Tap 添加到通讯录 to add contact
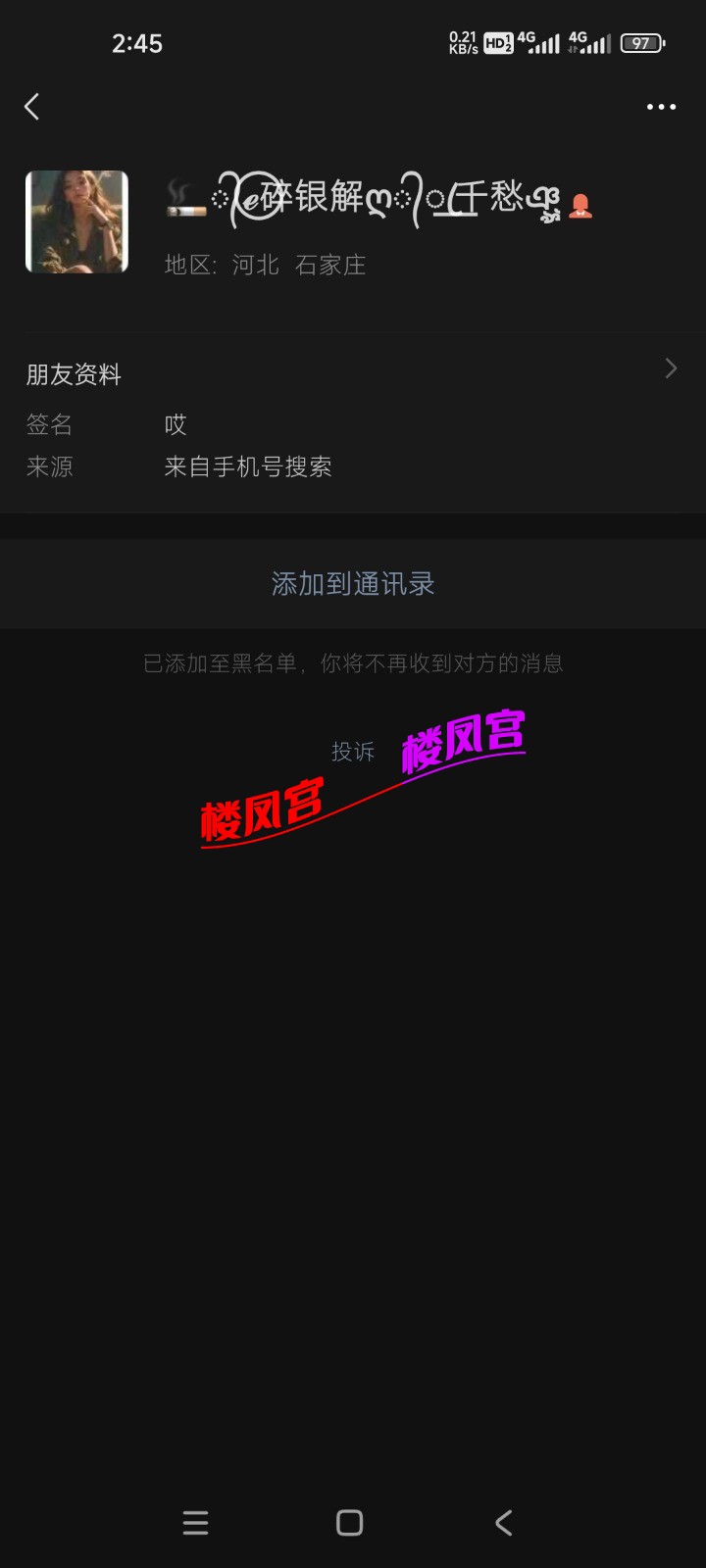The width and height of the screenshot is (706, 1568). click(353, 584)
